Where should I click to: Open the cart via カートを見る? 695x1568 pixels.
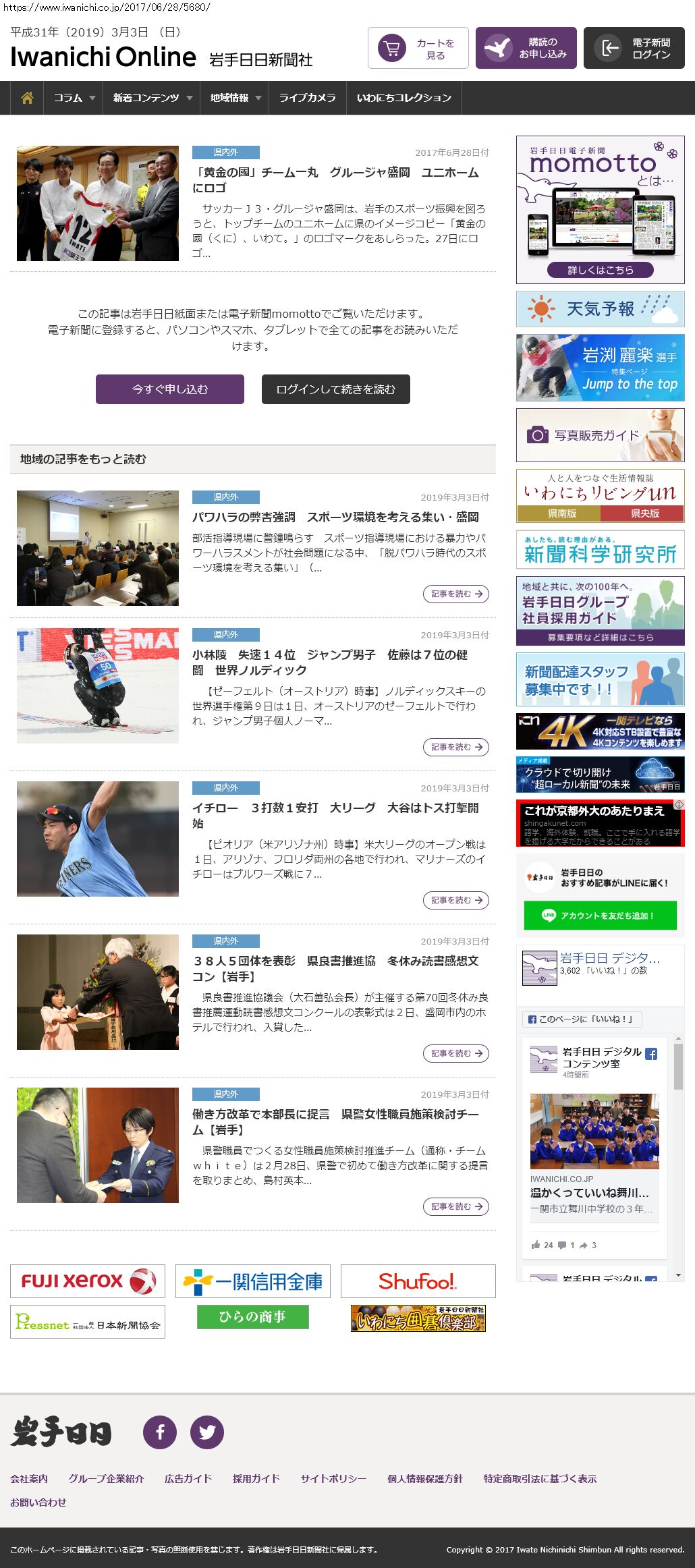pyautogui.click(x=418, y=48)
